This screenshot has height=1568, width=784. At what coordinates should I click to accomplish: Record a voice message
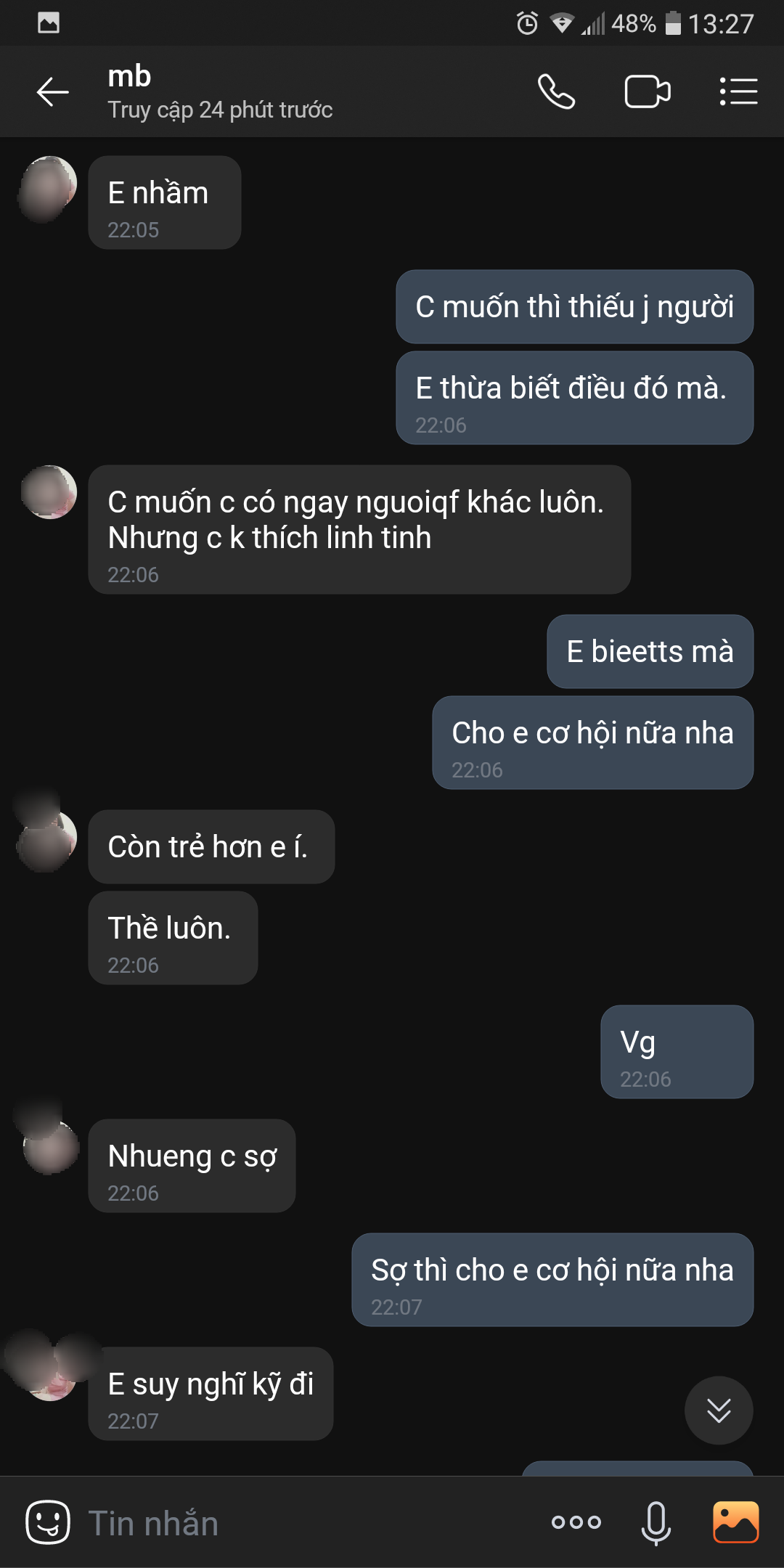point(656,1522)
